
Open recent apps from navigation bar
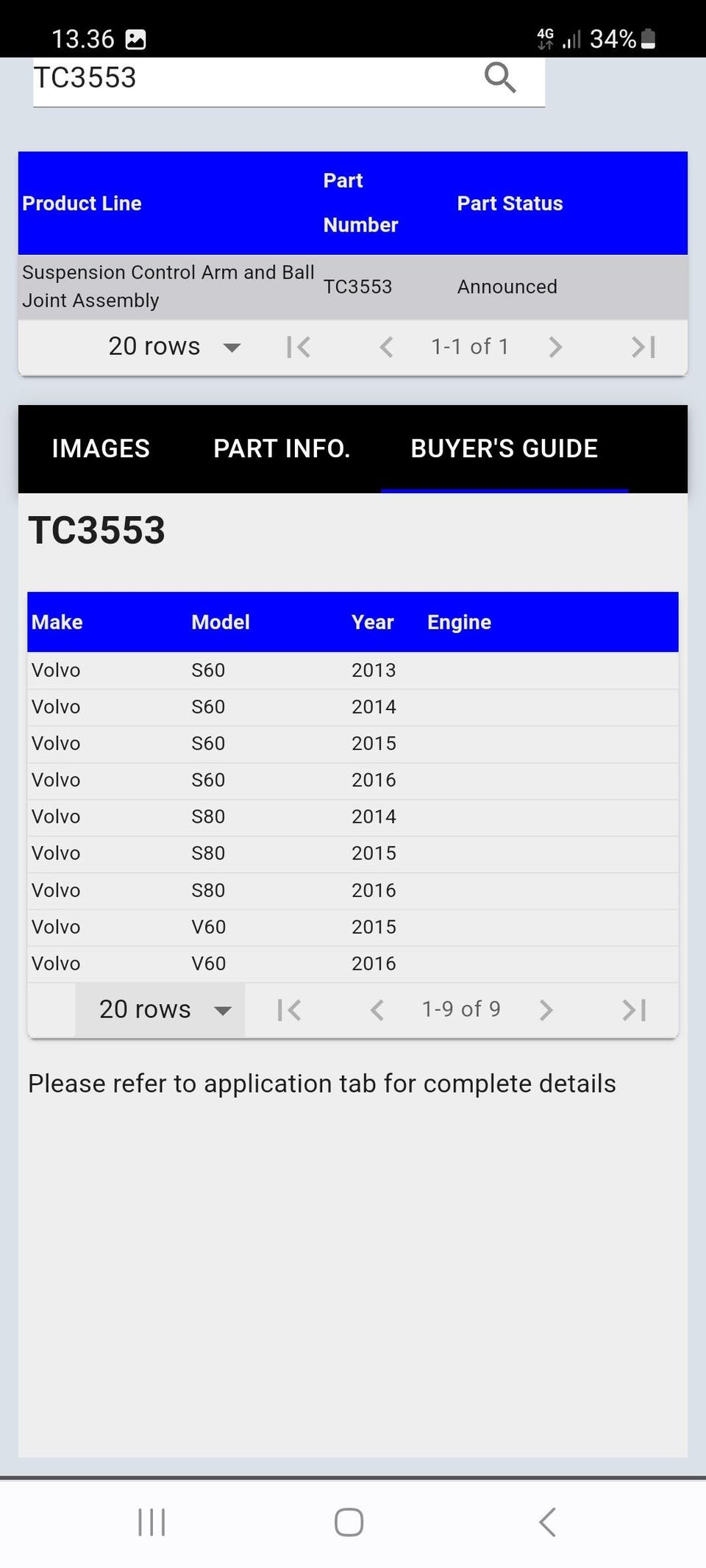[x=151, y=1522]
